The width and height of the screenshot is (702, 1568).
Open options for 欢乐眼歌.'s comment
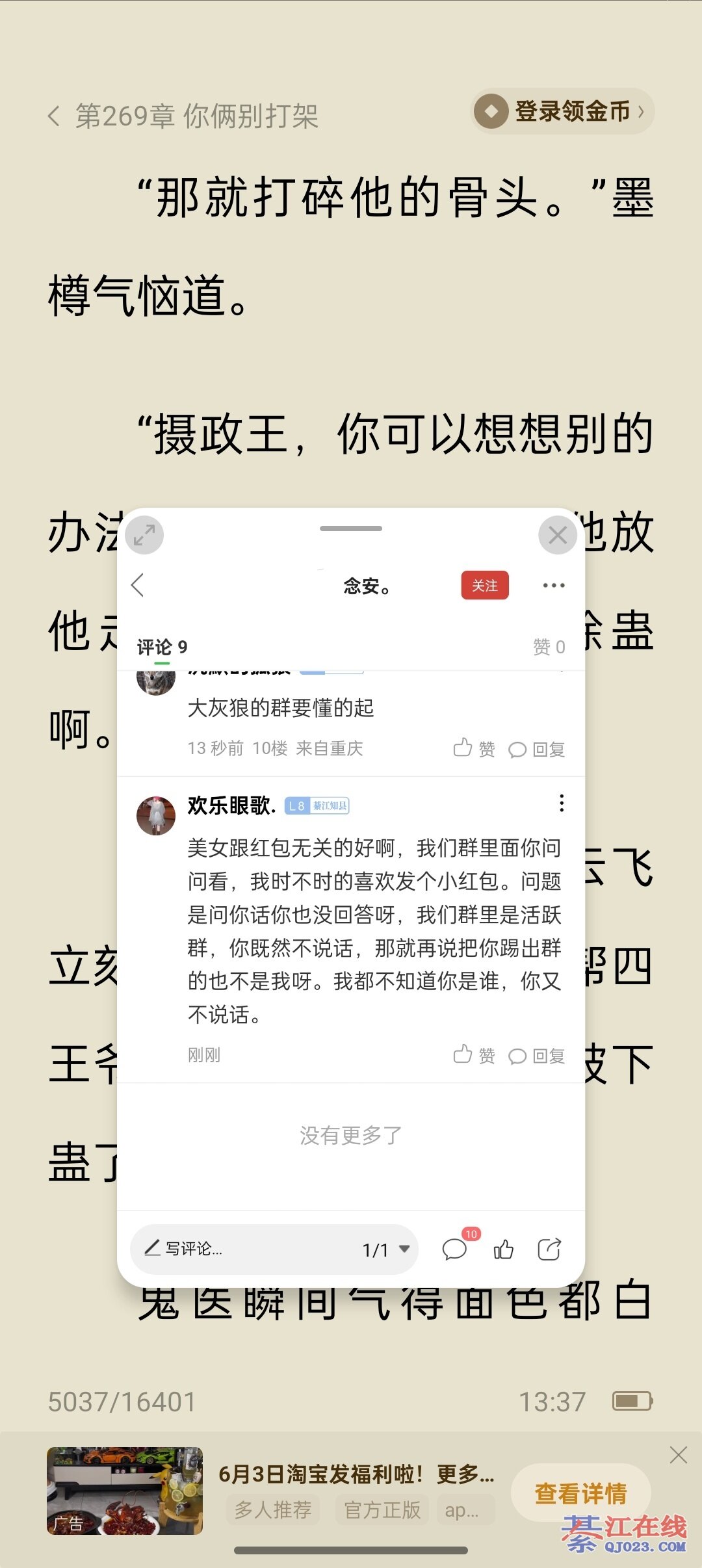[561, 804]
